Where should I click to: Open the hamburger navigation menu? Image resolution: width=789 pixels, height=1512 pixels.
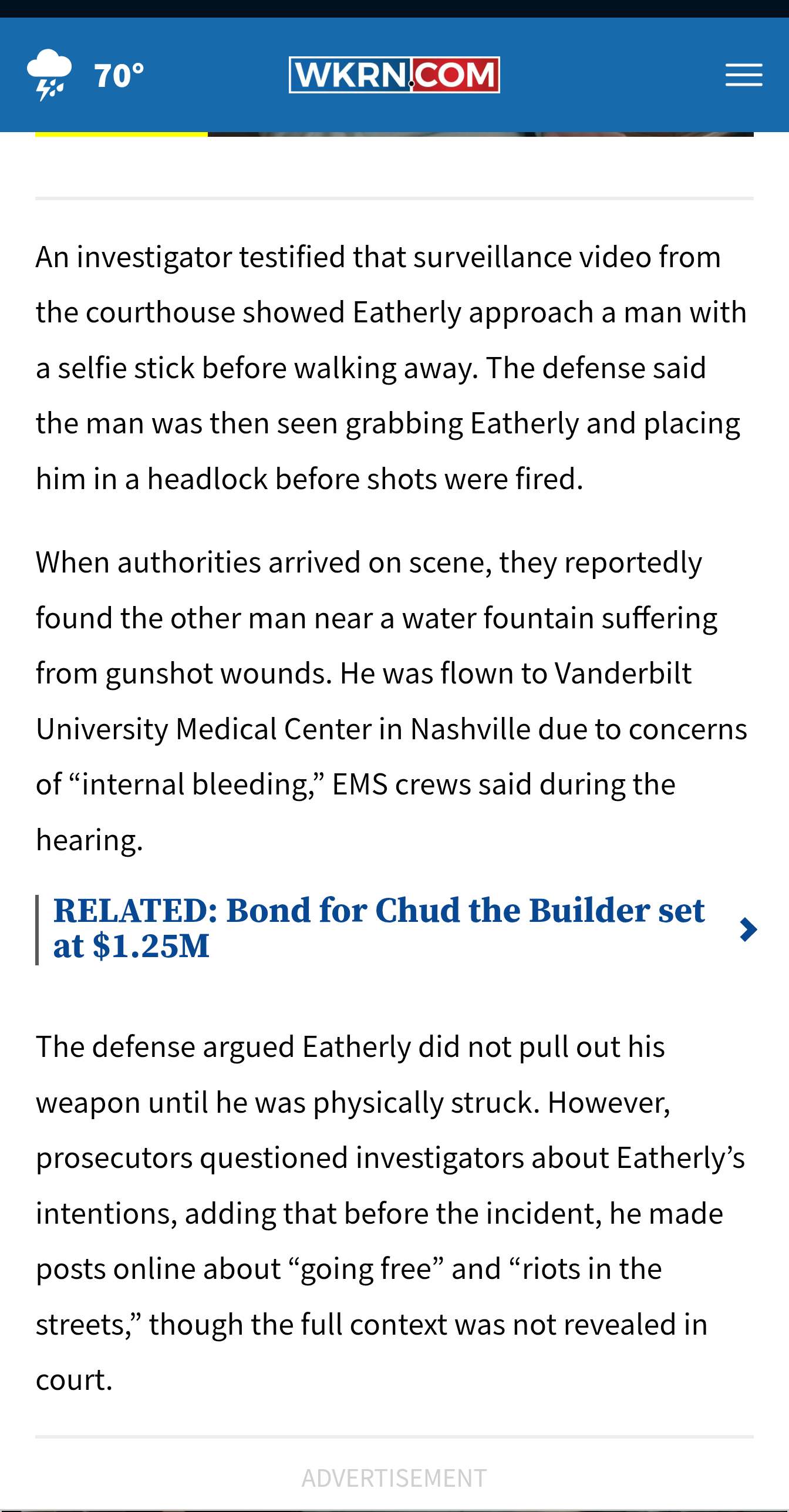pos(743,75)
